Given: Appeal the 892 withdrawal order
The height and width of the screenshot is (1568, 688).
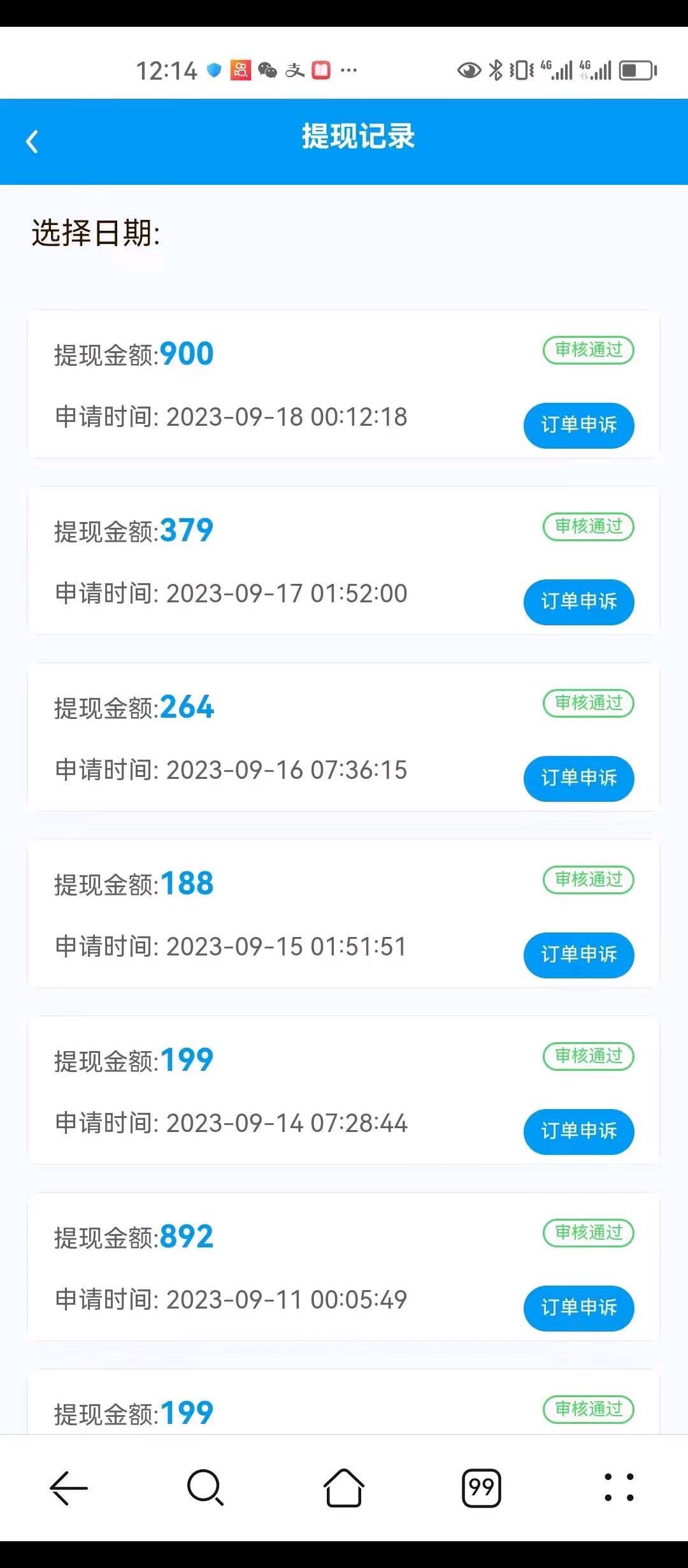Looking at the screenshot, I should click(578, 1308).
